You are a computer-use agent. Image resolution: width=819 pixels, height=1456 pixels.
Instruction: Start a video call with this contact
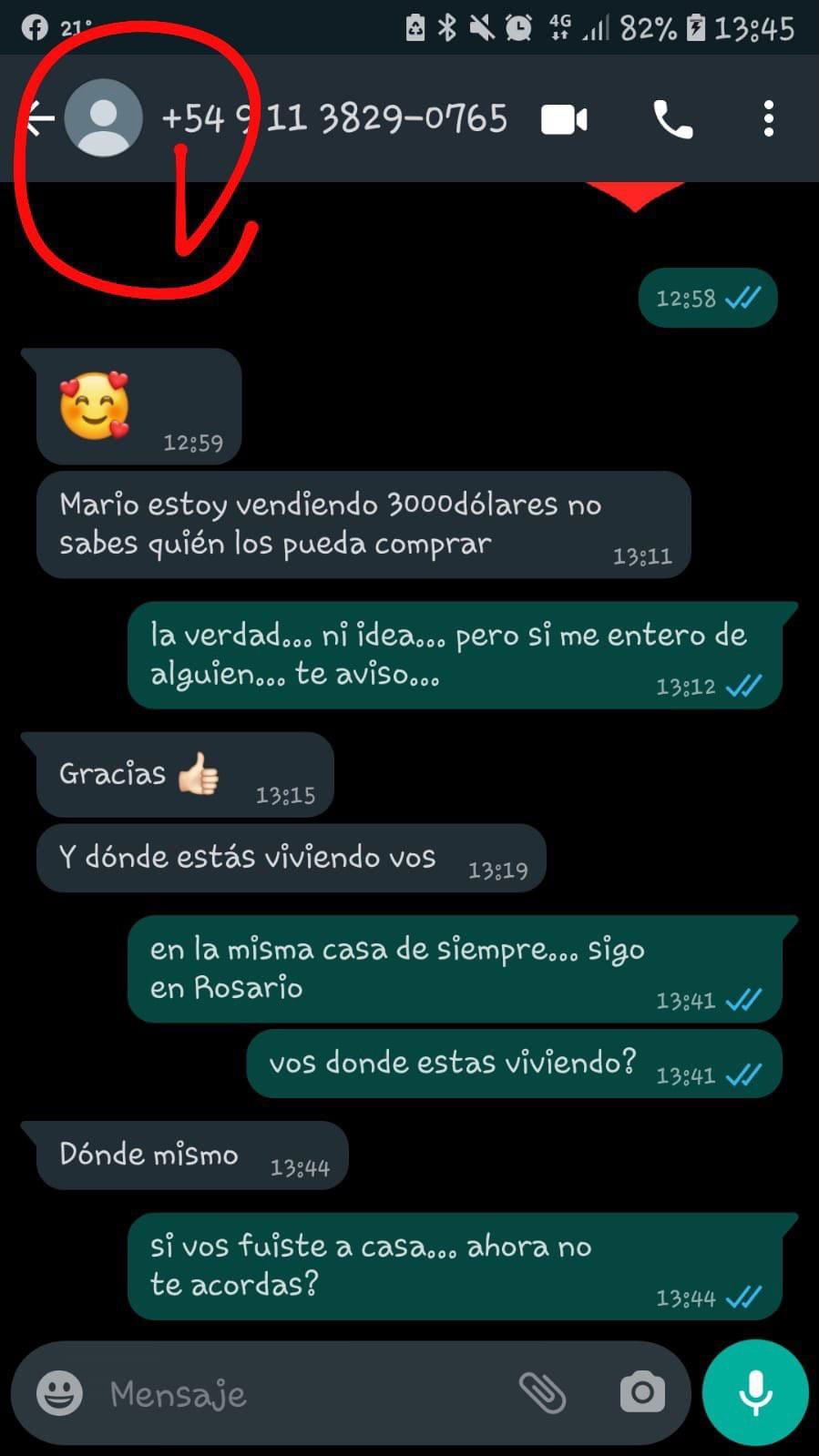pyautogui.click(x=564, y=119)
